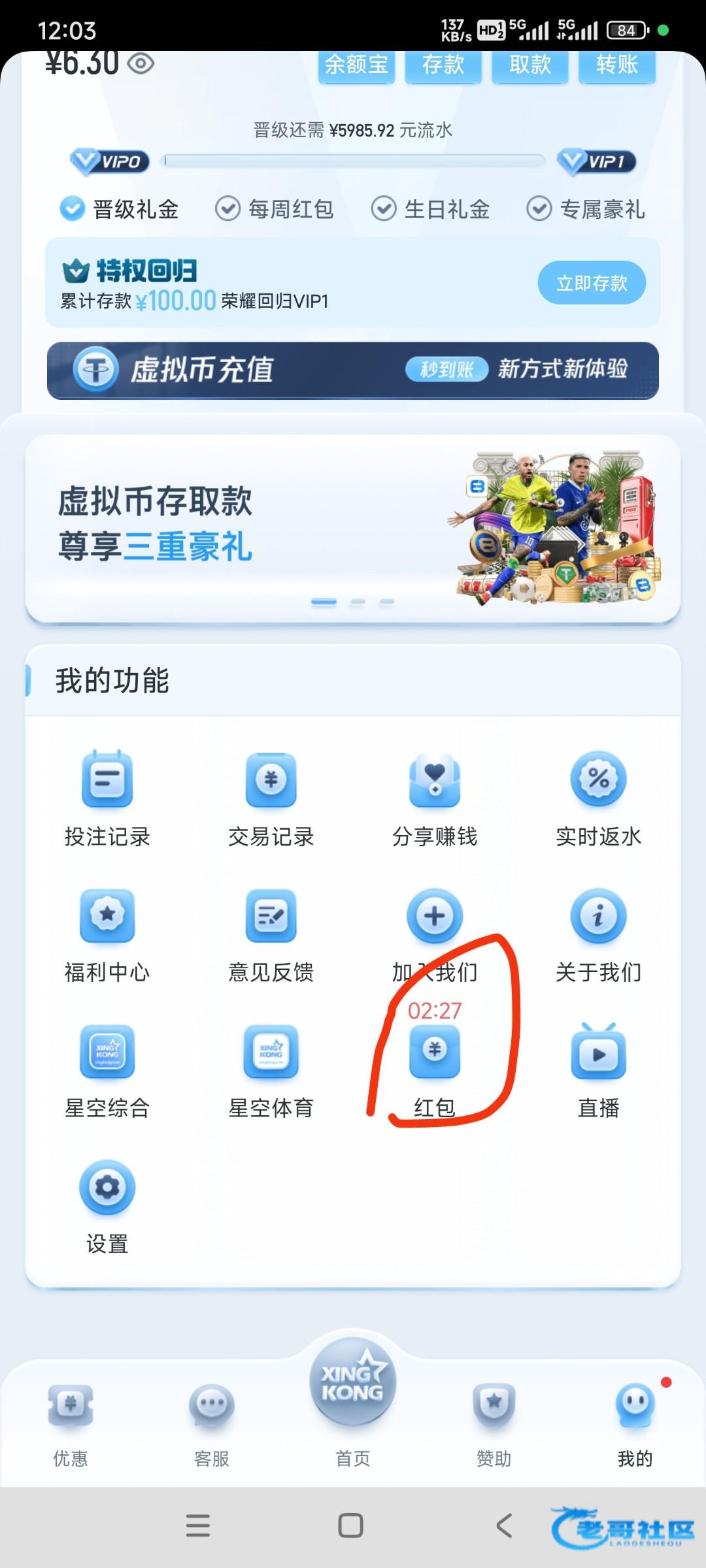Open 余额宝 button

[x=356, y=65]
